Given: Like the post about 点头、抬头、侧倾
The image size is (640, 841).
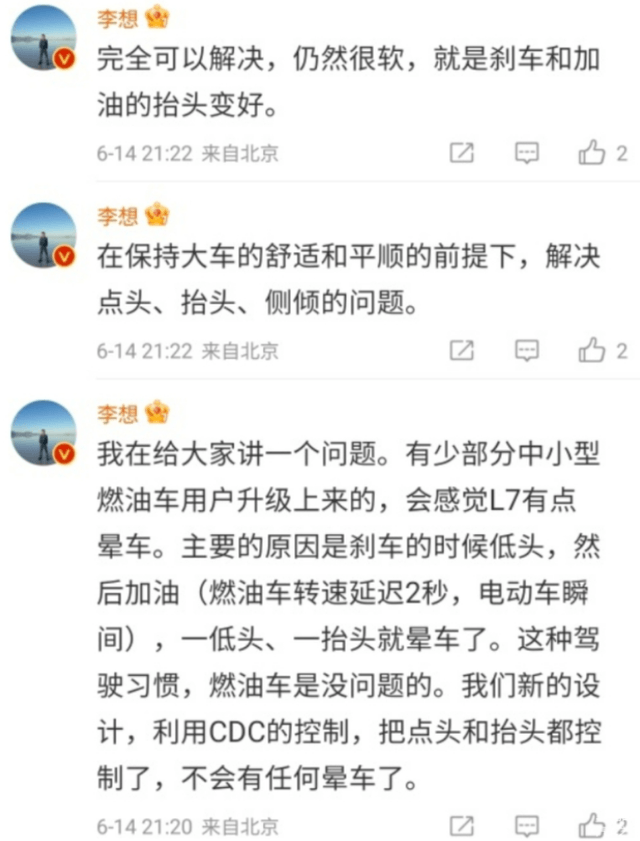Looking at the screenshot, I should [593, 350].
